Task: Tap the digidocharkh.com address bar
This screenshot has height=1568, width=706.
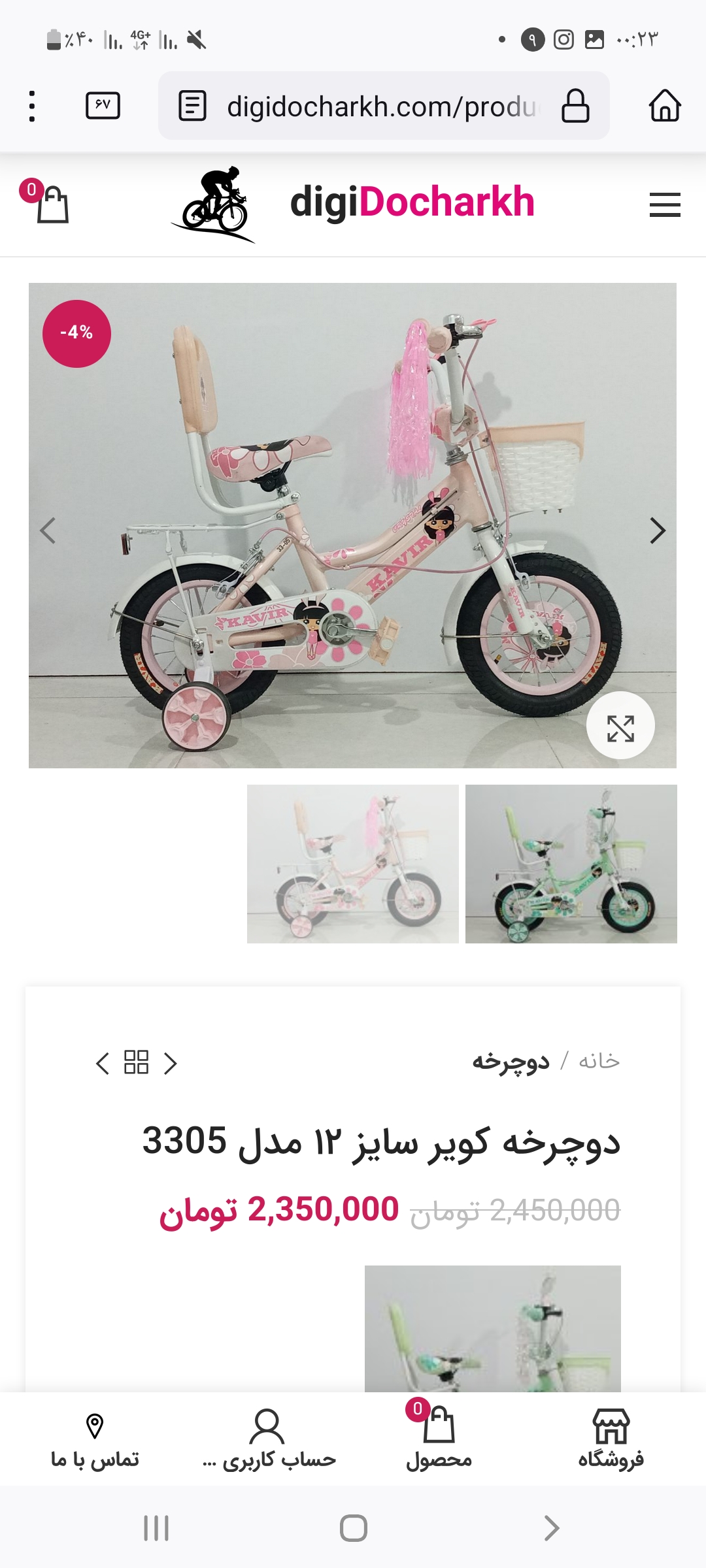Action: click(x=382, y=106)
